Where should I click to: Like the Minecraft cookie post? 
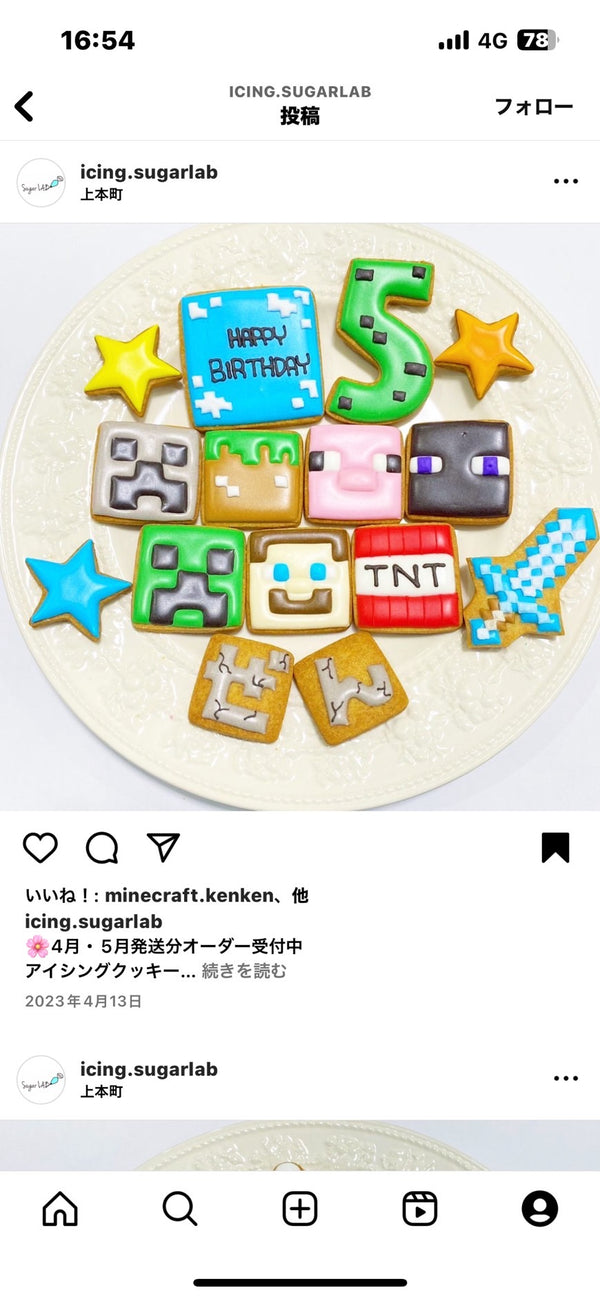coord(40,848)
